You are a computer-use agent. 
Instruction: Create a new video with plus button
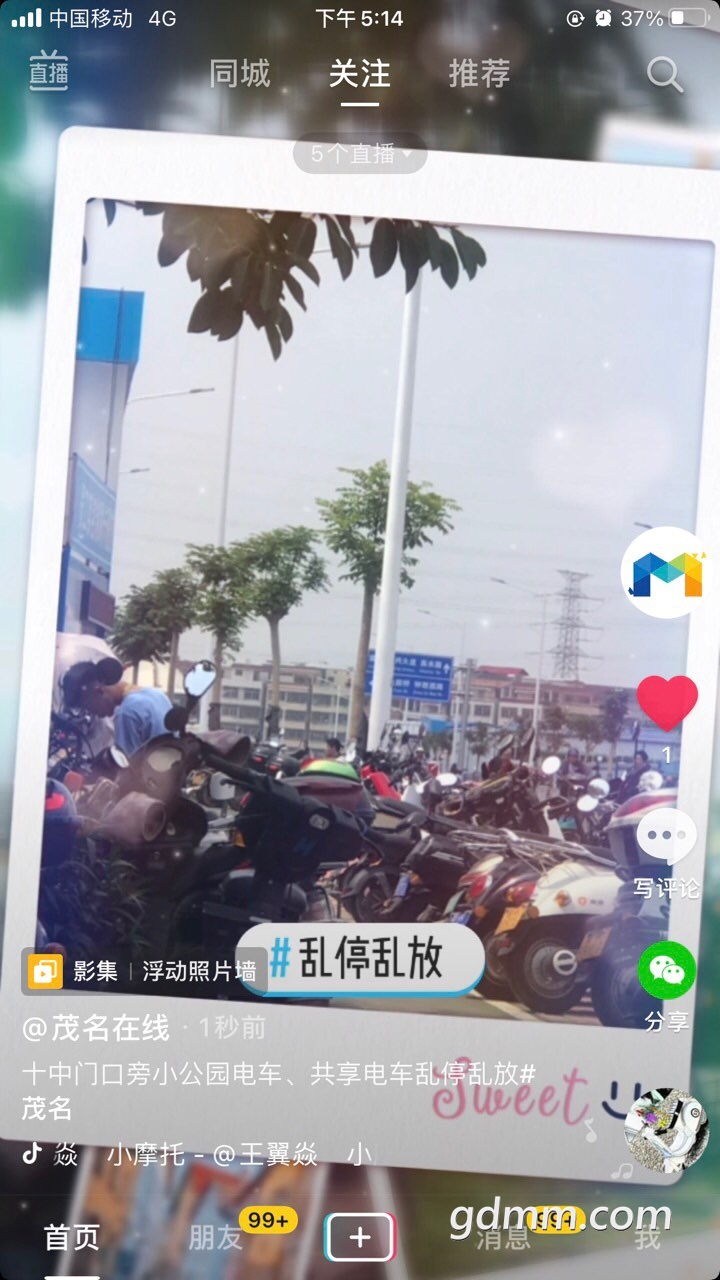point(360,1237)
